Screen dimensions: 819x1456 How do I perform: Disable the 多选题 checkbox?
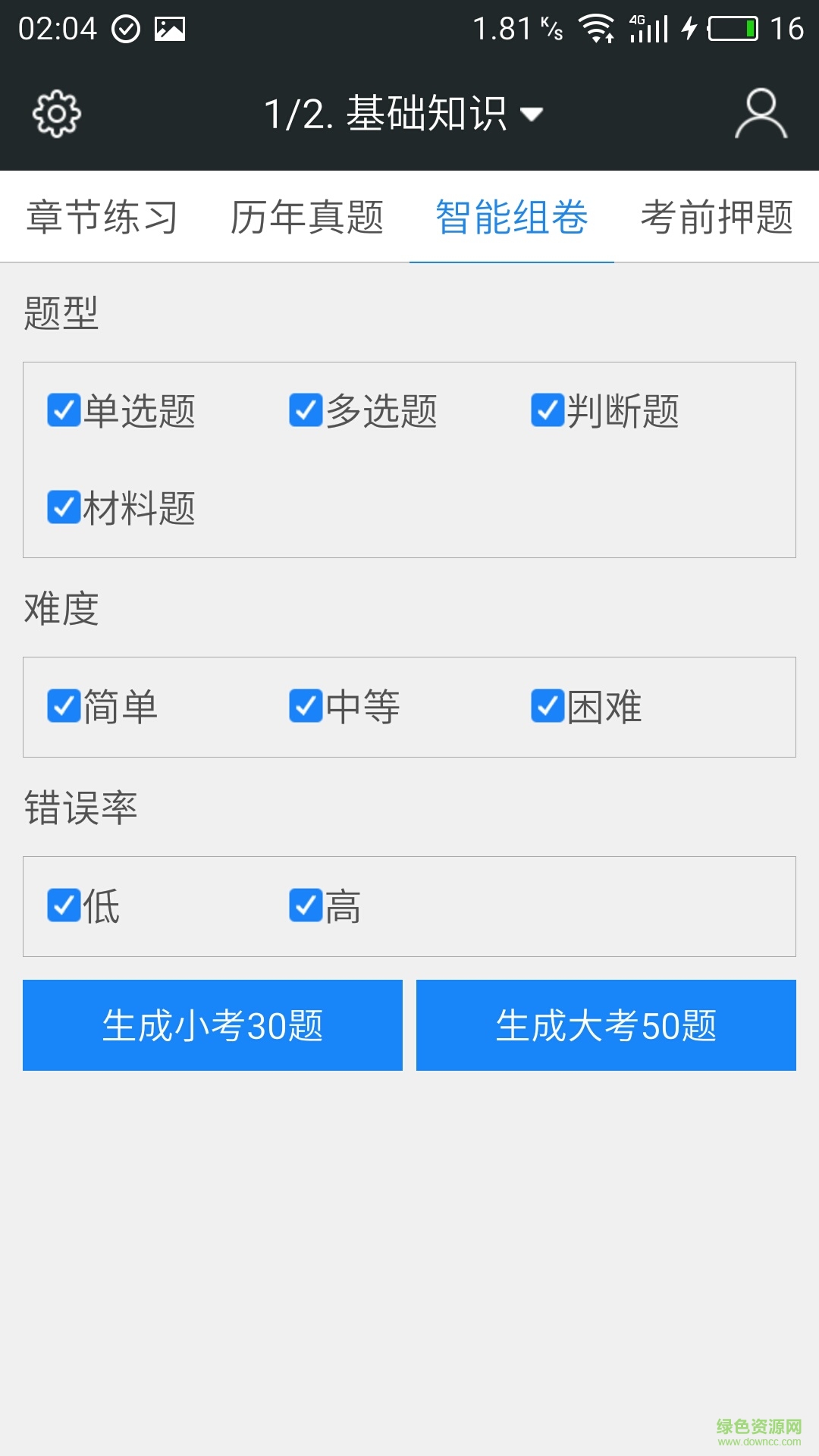click(306, 410)
